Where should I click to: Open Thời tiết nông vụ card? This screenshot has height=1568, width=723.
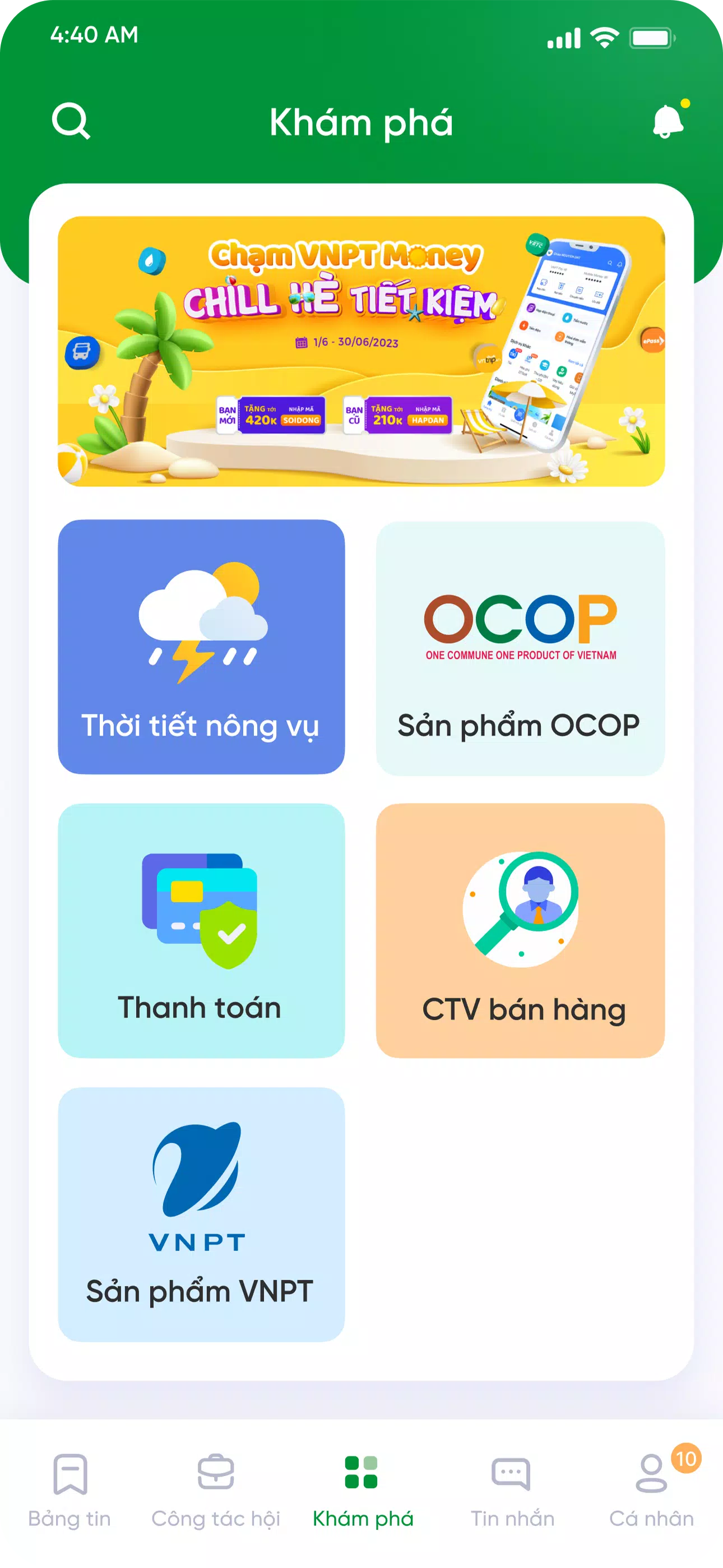point(201,647)
